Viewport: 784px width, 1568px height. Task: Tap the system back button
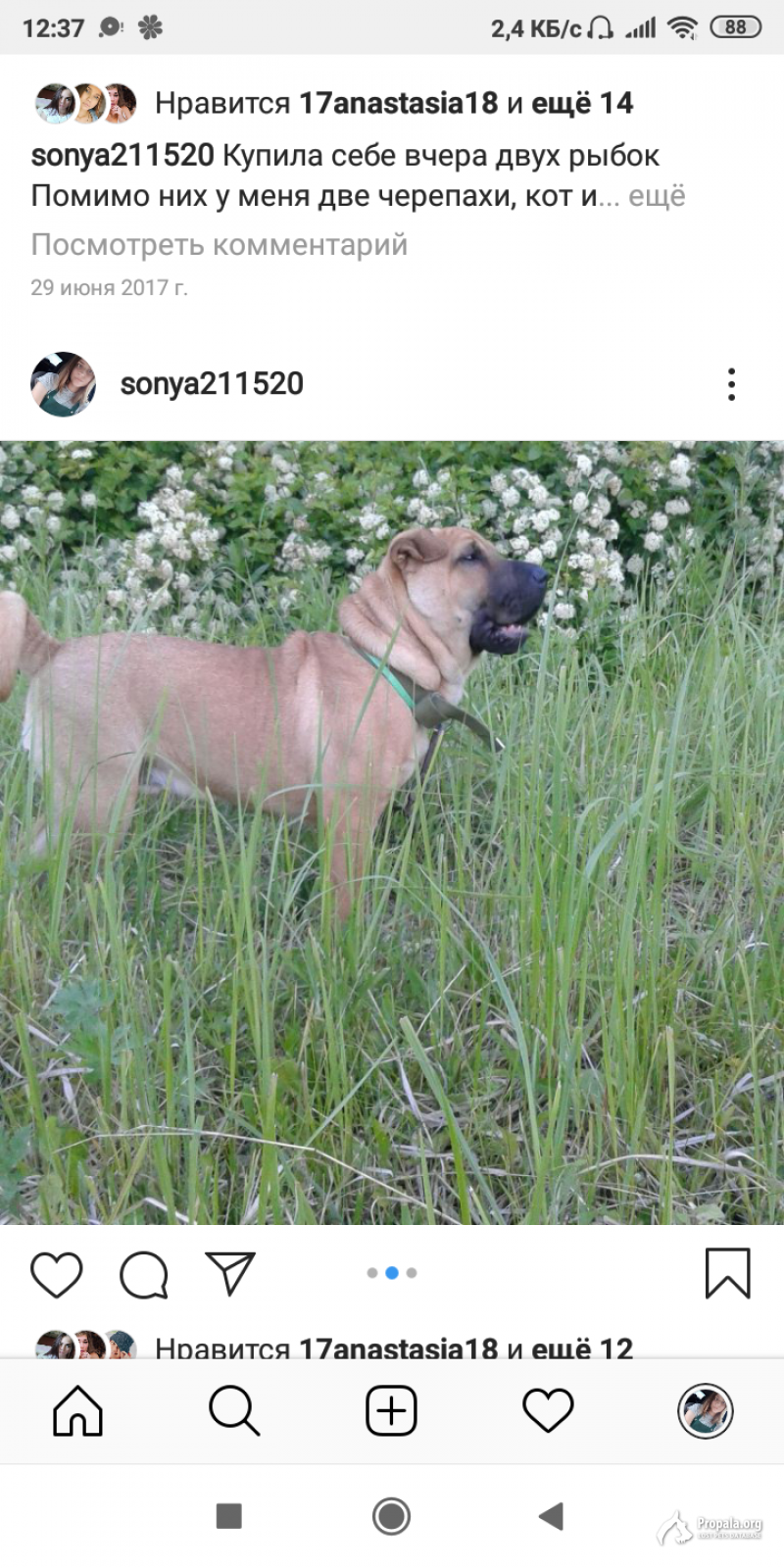(x=551, y=1516)
